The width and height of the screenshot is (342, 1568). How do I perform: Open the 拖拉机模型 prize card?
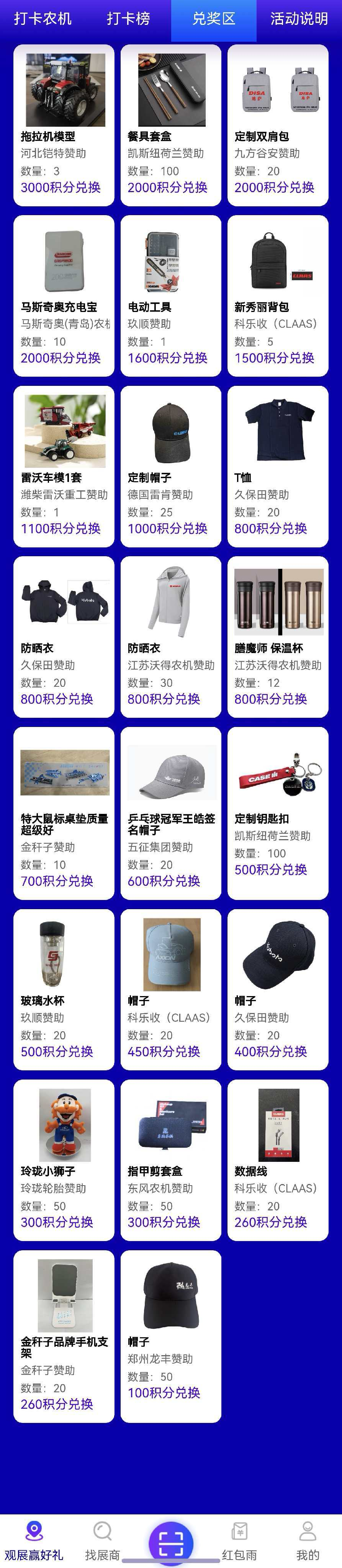(x=64, y=125)
